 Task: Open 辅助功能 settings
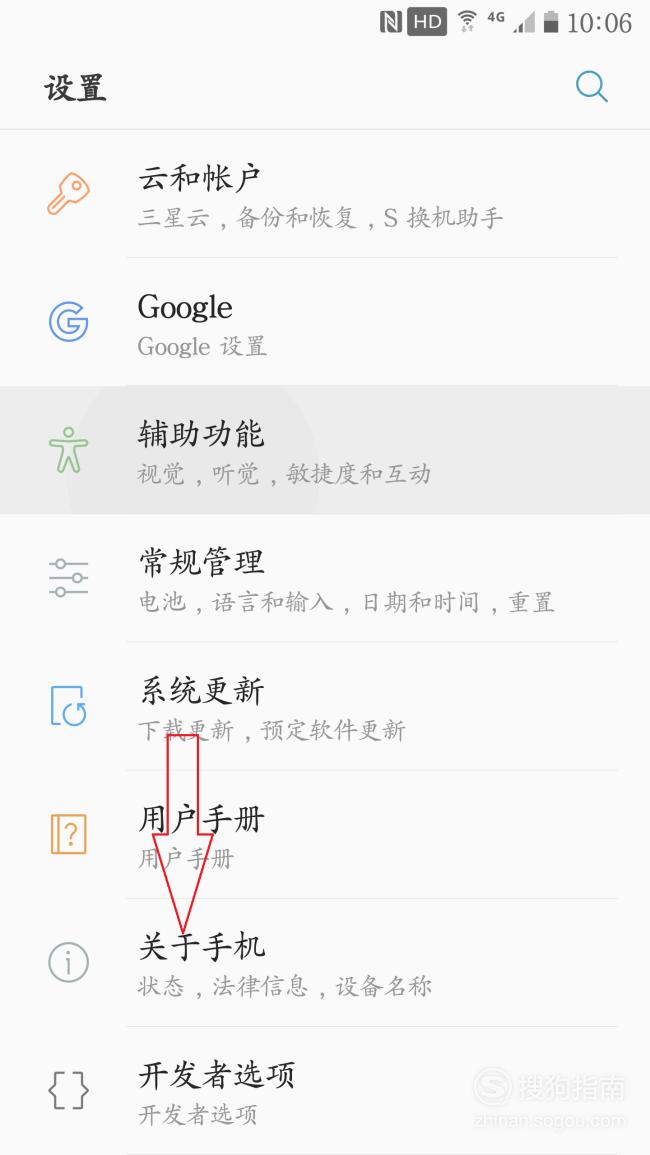tap(325, 450)
